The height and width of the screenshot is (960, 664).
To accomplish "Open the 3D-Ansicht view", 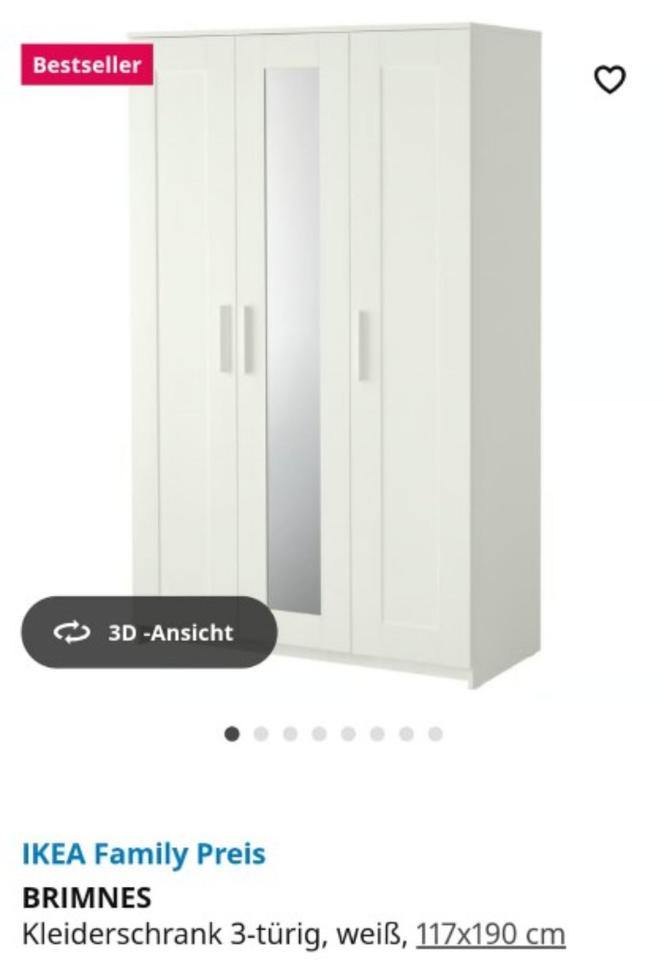I will [149, 632].
